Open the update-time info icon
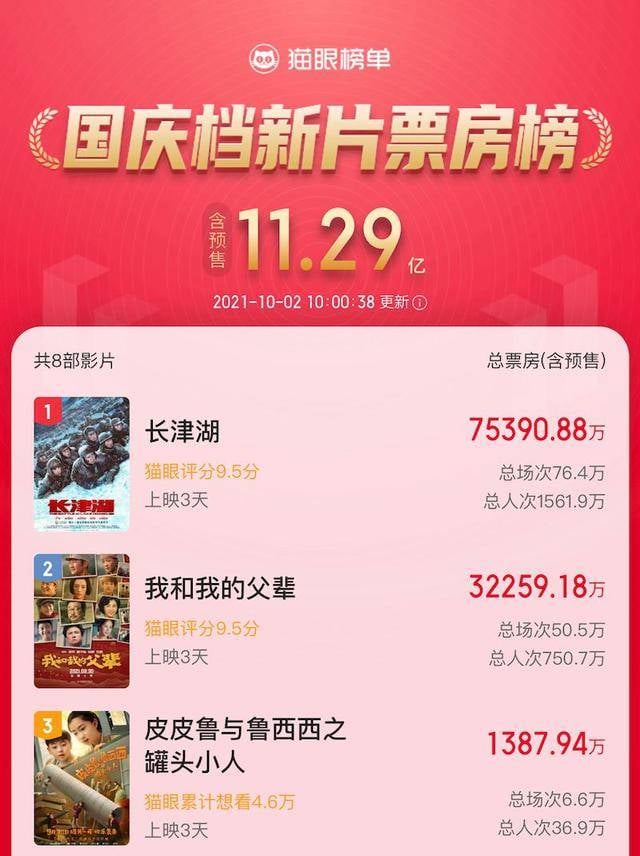 (420, 302)
